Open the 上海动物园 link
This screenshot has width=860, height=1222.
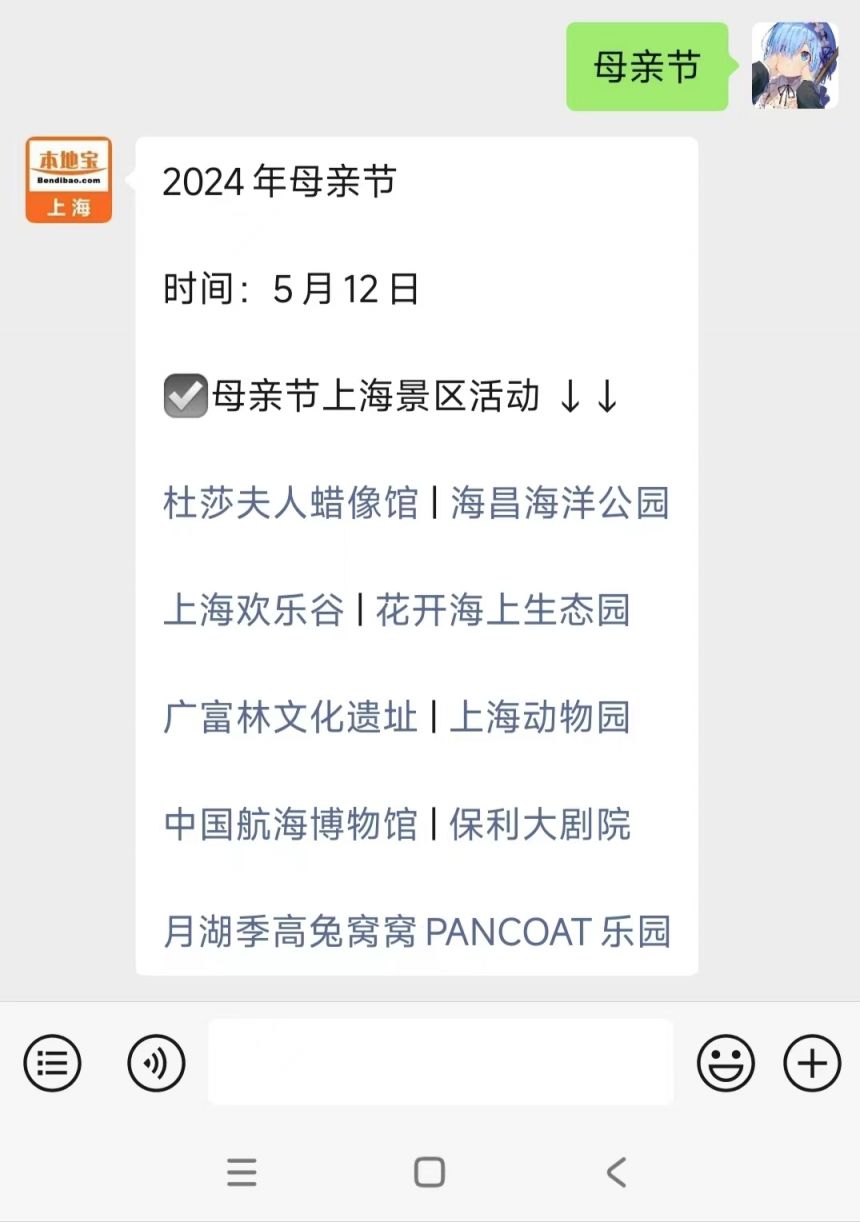pyautogui.click(x=539, y=717)
